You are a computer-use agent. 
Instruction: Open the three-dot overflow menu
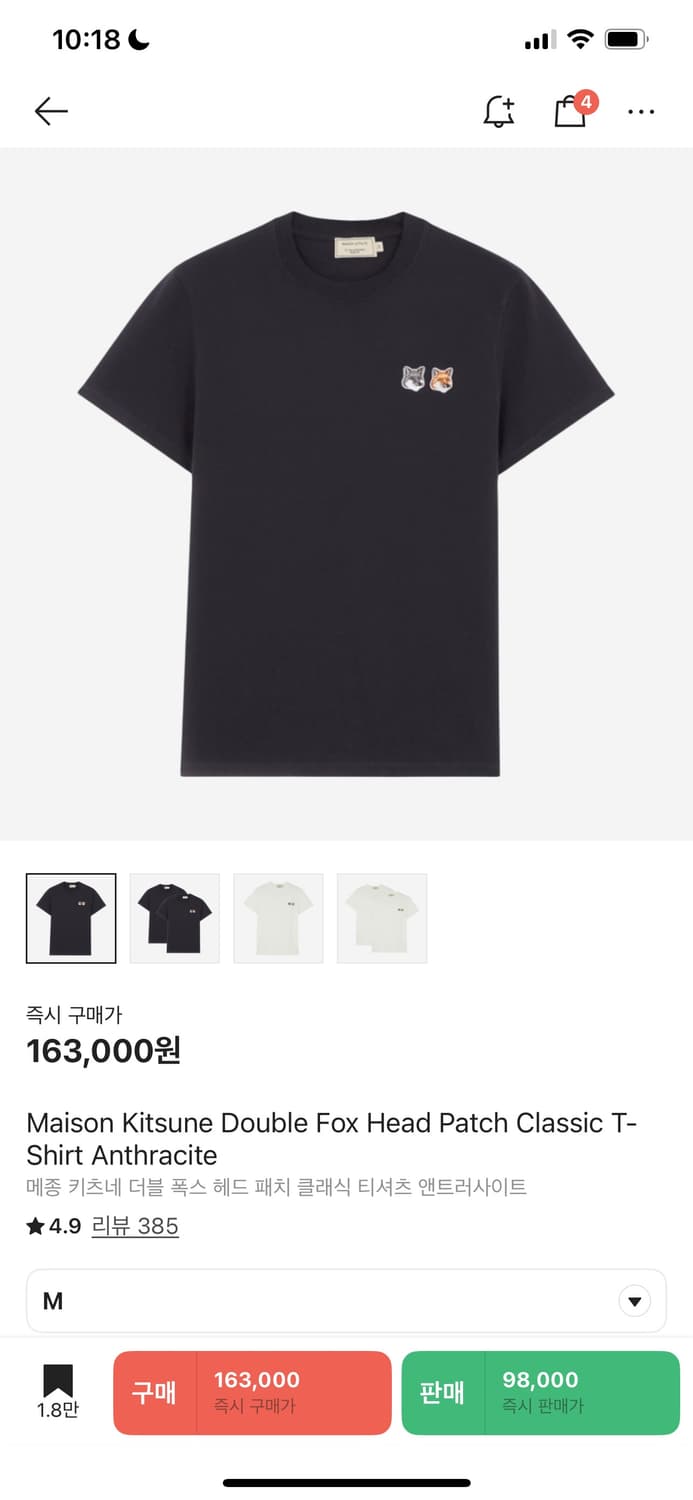click(641, 112)
